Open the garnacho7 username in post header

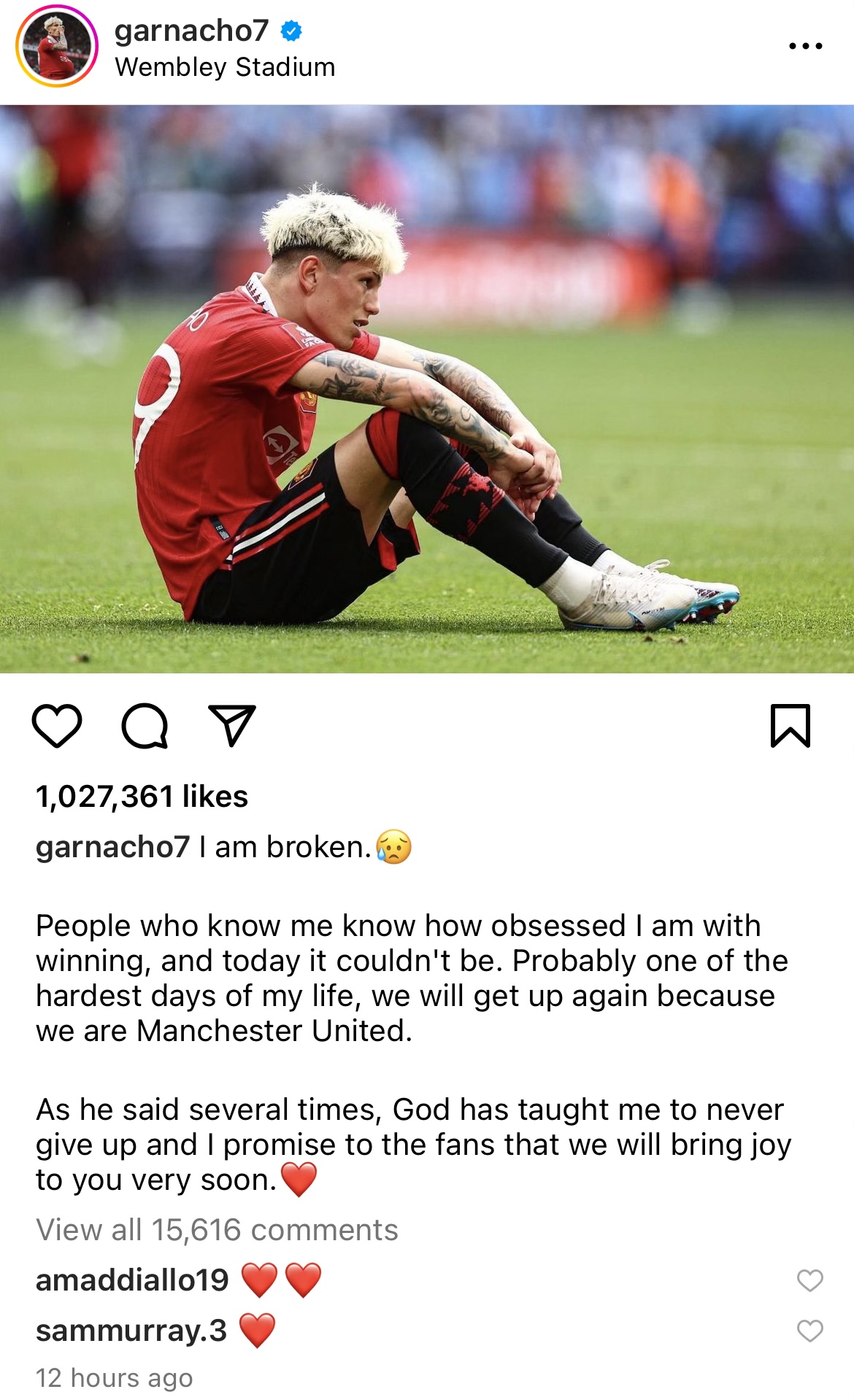(192, 31)
